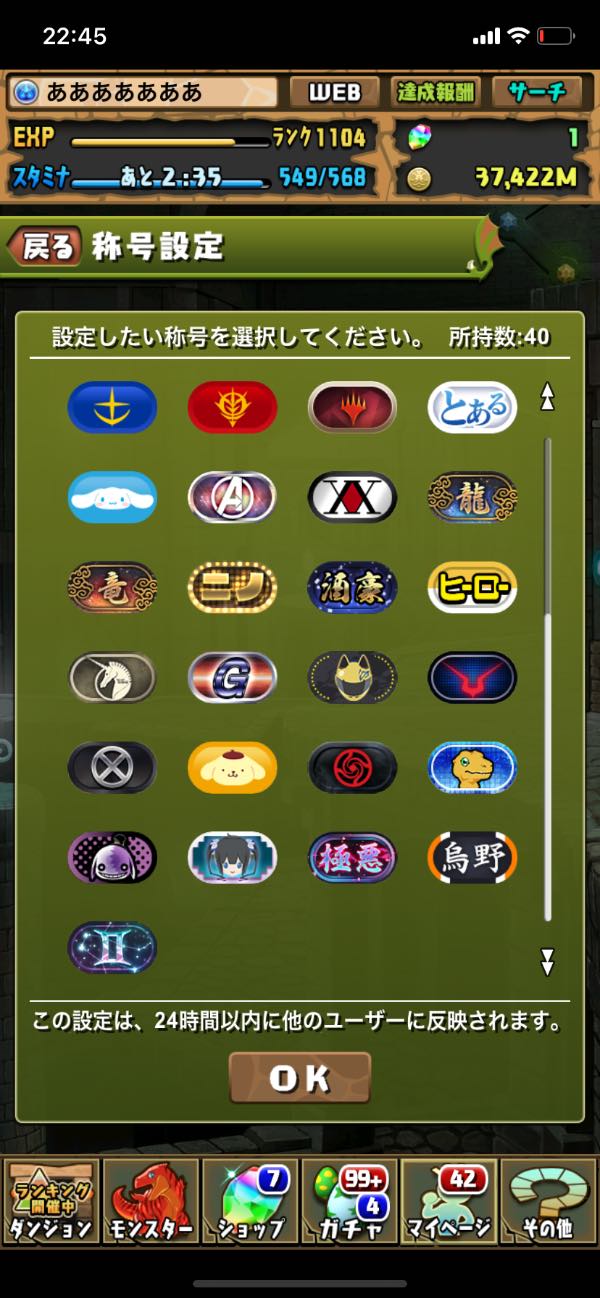Jump to top with the up arrows

[x=547, y=396]
